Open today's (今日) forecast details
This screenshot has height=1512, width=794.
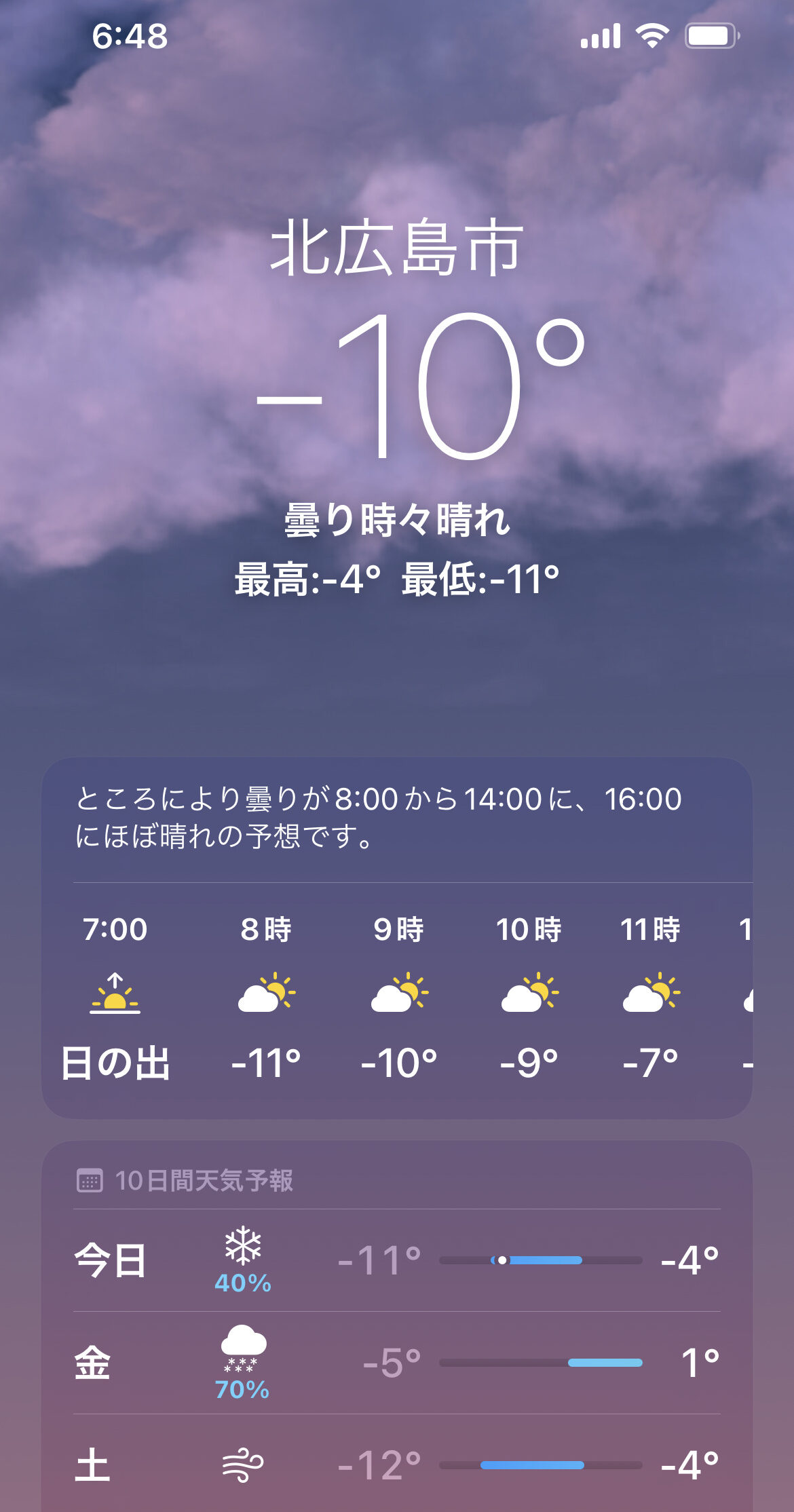click(396, 1261)
